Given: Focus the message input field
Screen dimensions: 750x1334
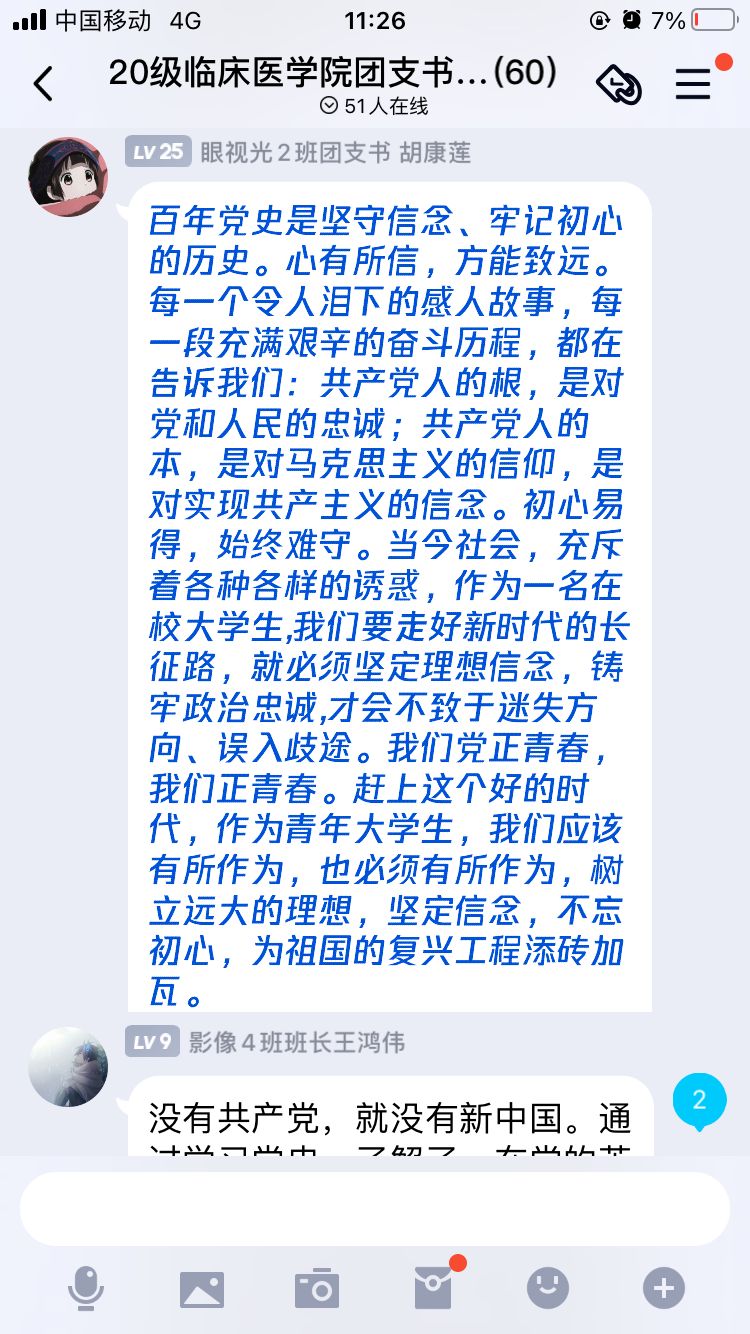Looking at the screenshot, I should 374,1209.
